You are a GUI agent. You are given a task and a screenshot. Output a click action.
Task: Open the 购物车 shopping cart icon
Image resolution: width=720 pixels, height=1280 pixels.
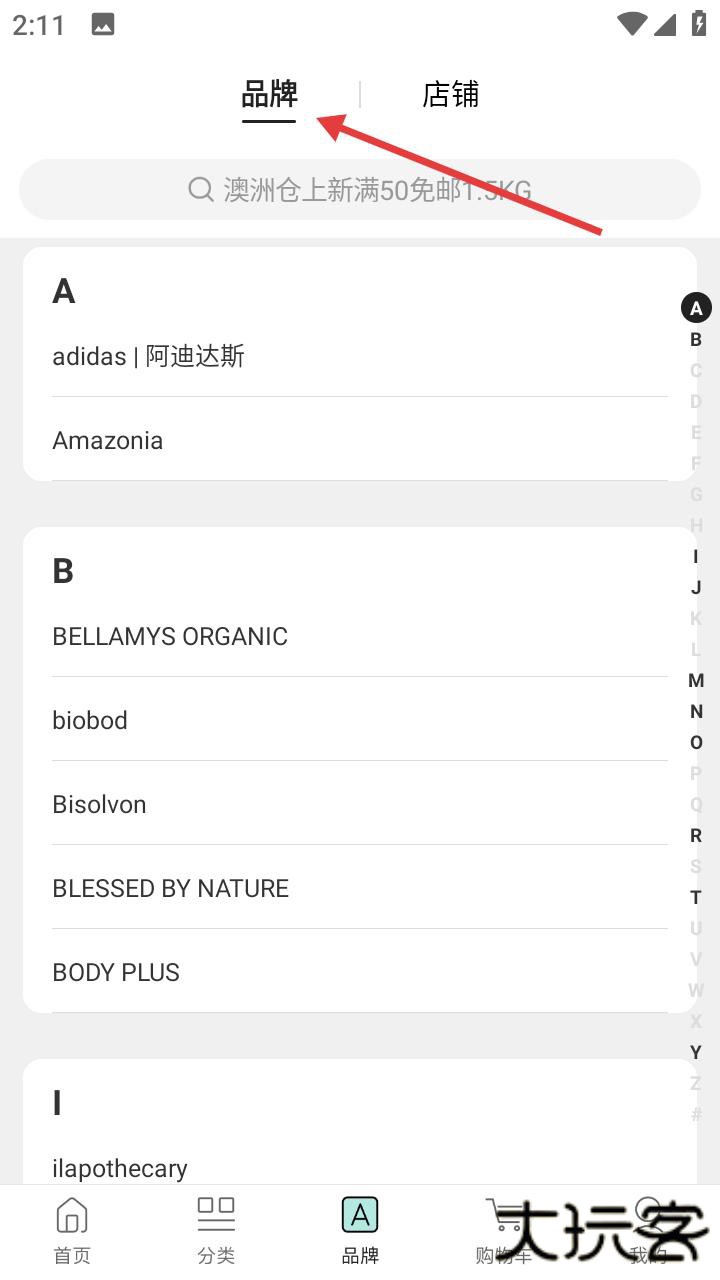click(x=503, y=1215)
